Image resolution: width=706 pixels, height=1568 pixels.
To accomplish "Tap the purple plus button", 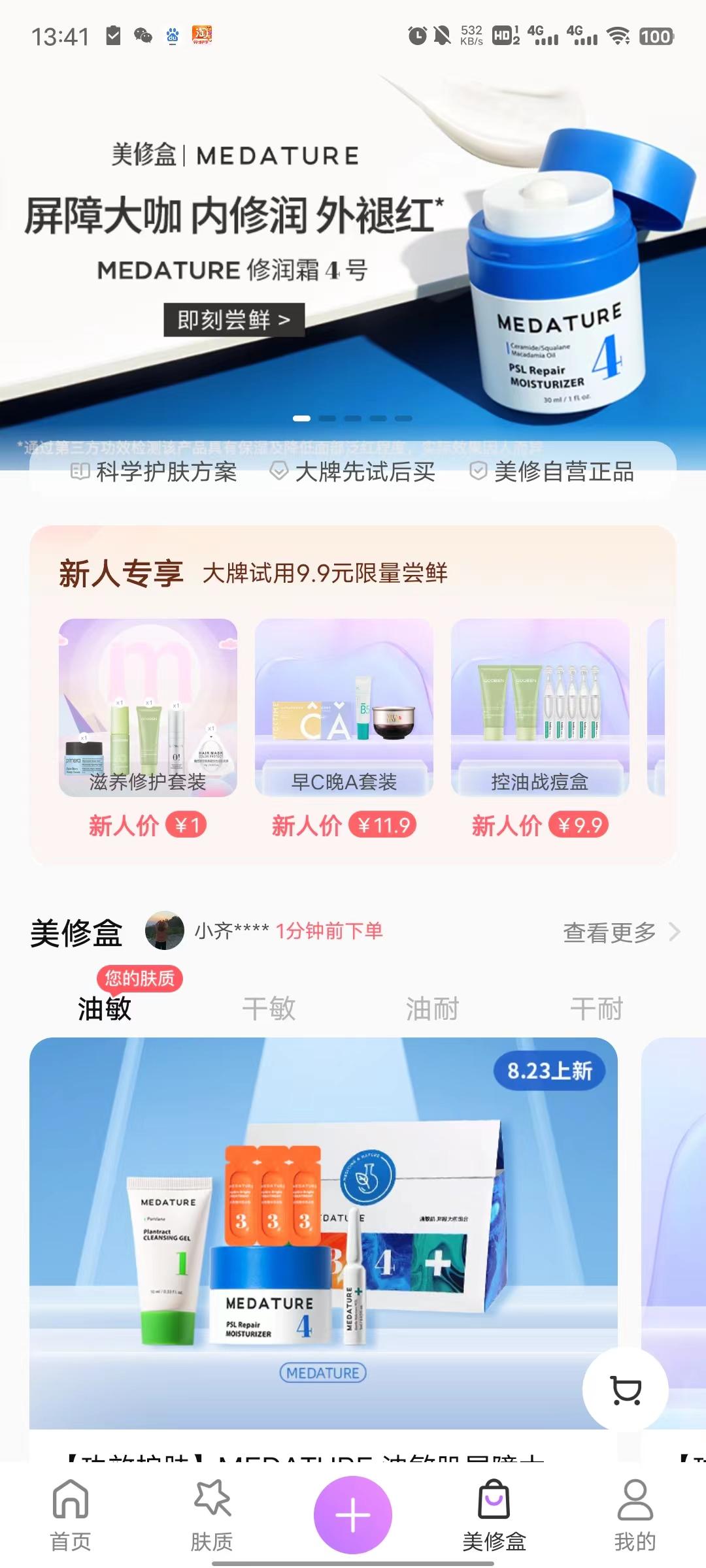I will 353,1514.
